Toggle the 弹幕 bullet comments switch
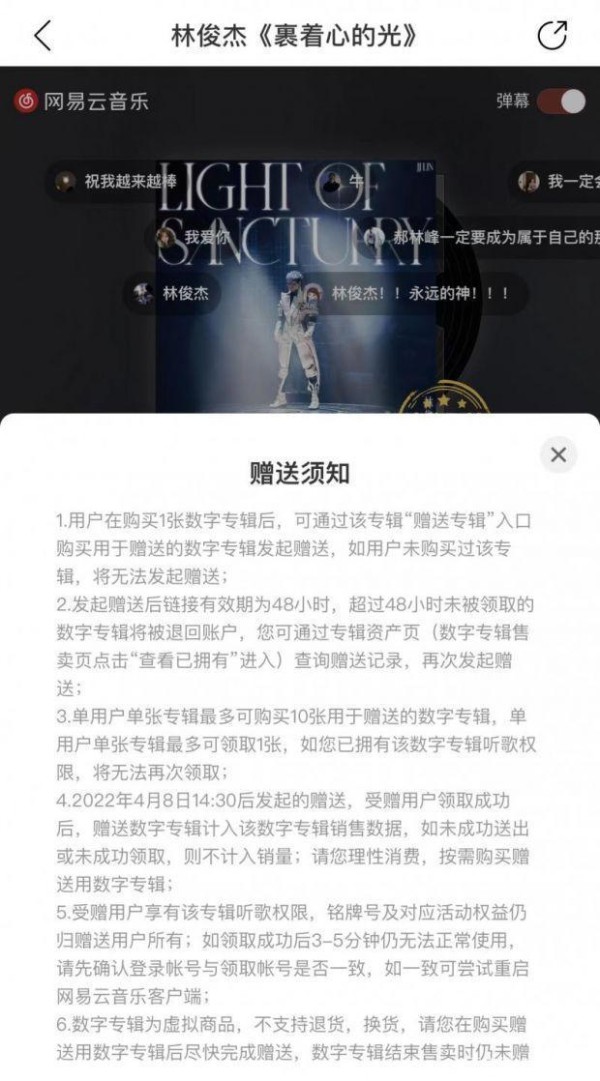Screen dimensions: 600x1081 (x=562, y=101)
